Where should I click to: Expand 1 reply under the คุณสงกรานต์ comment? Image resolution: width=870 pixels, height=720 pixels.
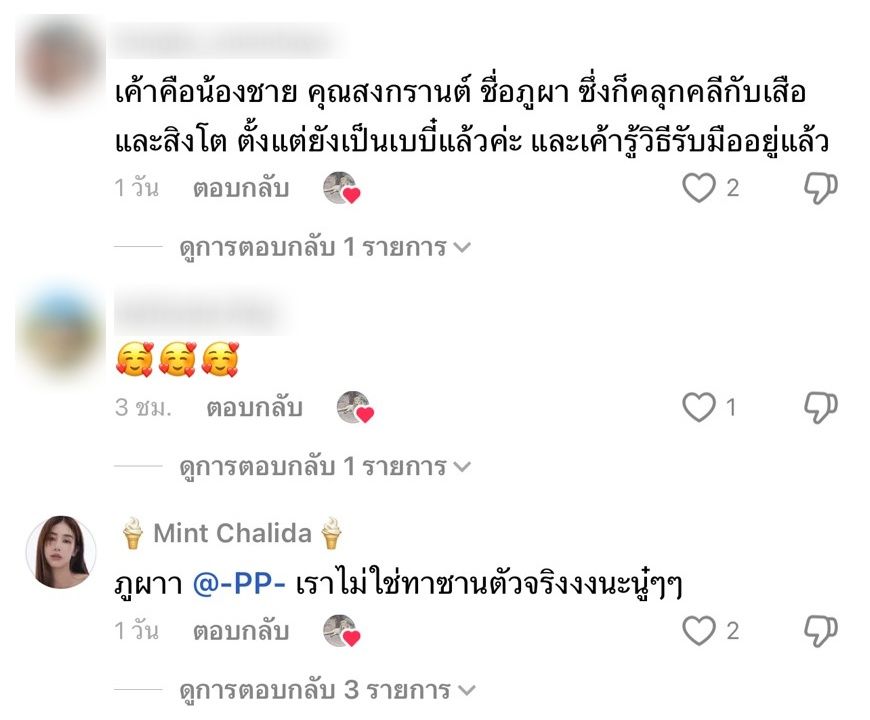point(324,247)
